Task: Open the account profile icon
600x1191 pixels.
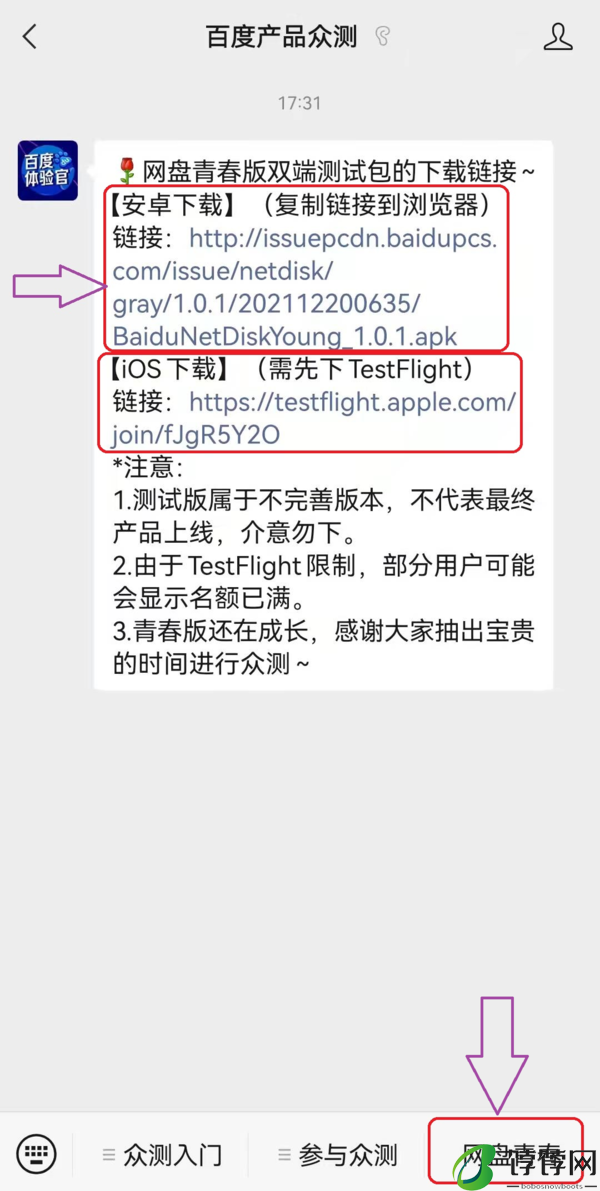Action: point(557,37)
